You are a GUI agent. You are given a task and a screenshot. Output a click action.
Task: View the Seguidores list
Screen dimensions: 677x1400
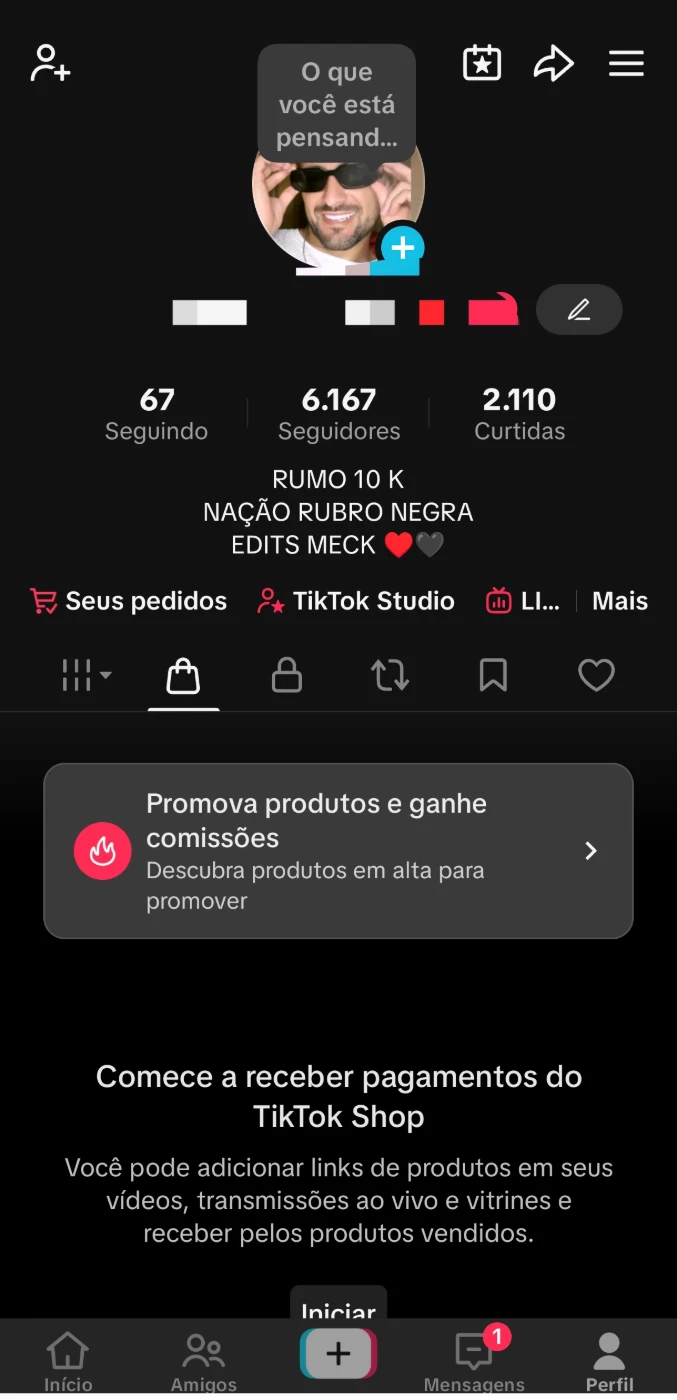(x=339, y=414)
